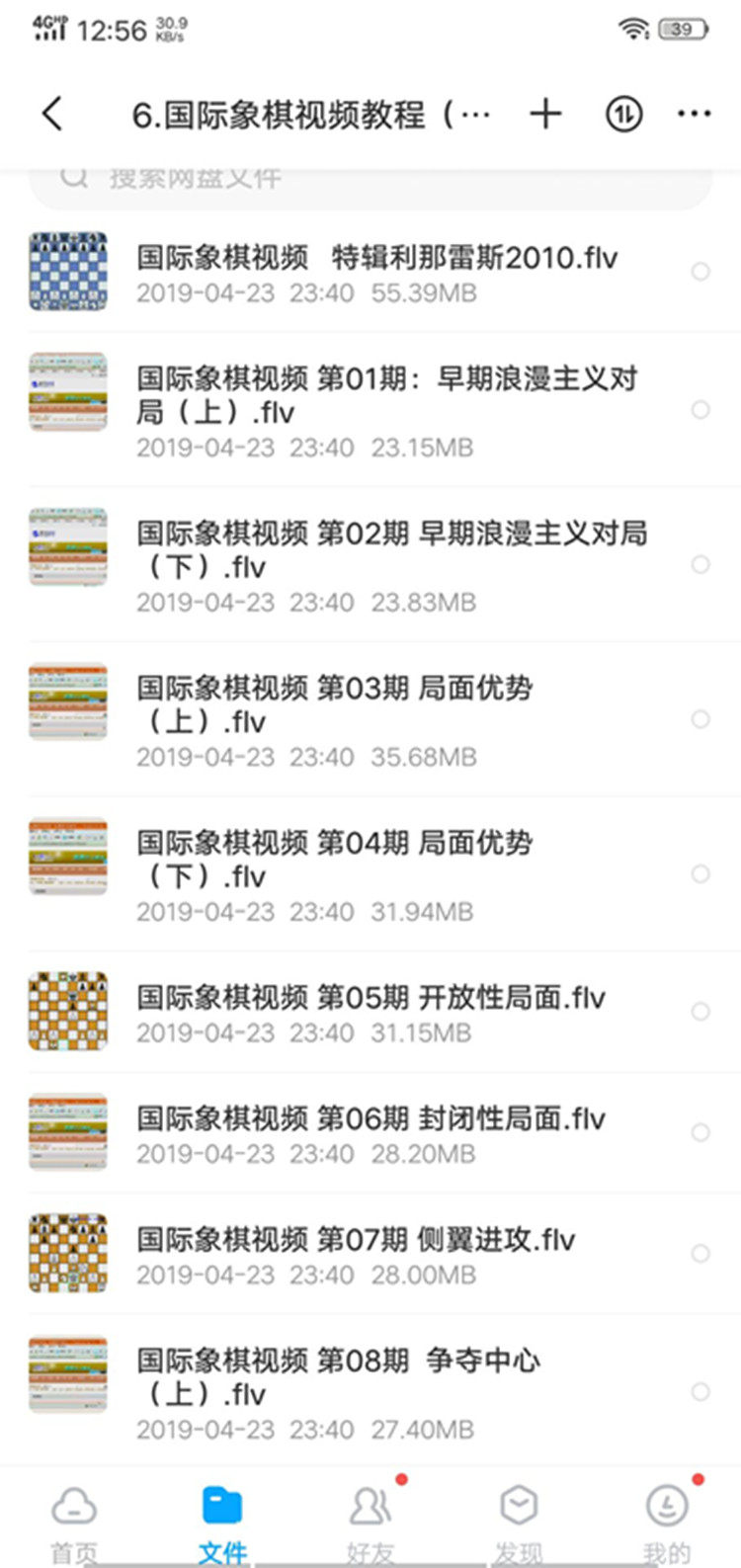741x1568 pixels.
Task: Select the 第04期 局面优势（下）file circle
Action: coord(700,873)
